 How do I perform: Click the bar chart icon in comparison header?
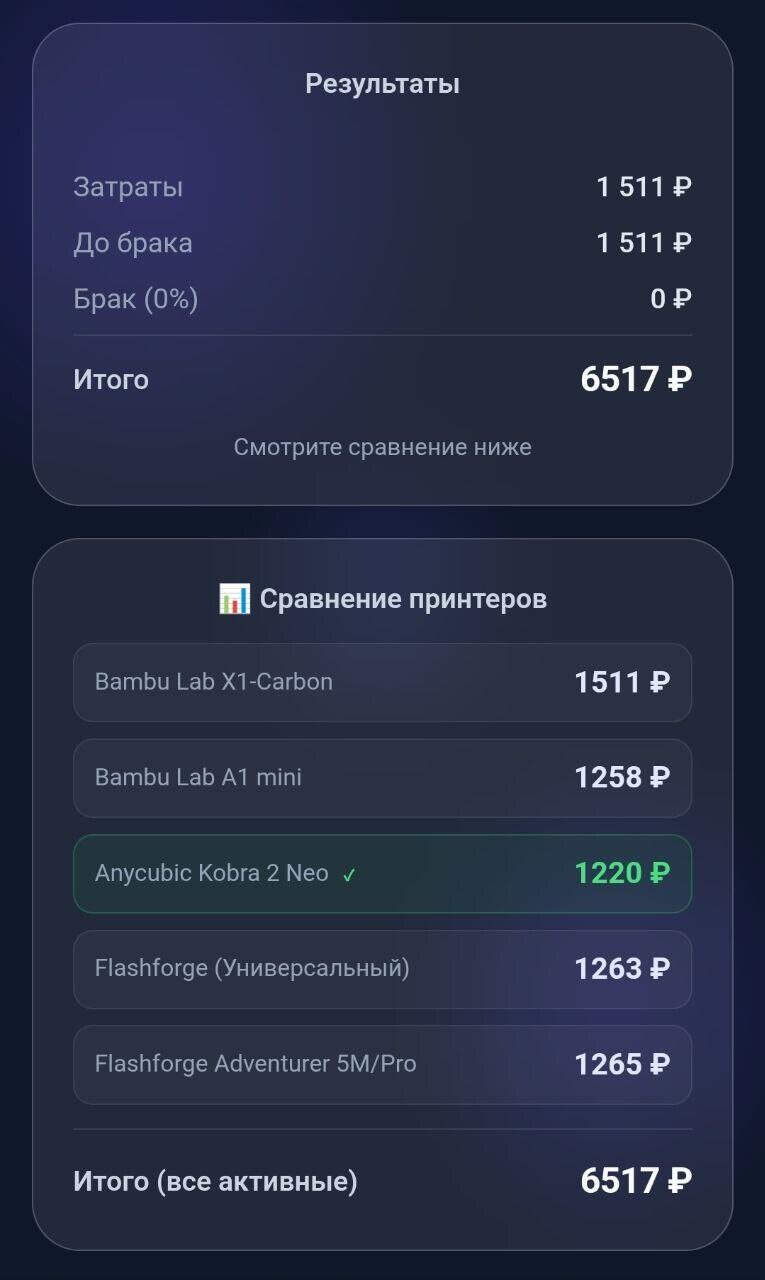tap(234, 598)
